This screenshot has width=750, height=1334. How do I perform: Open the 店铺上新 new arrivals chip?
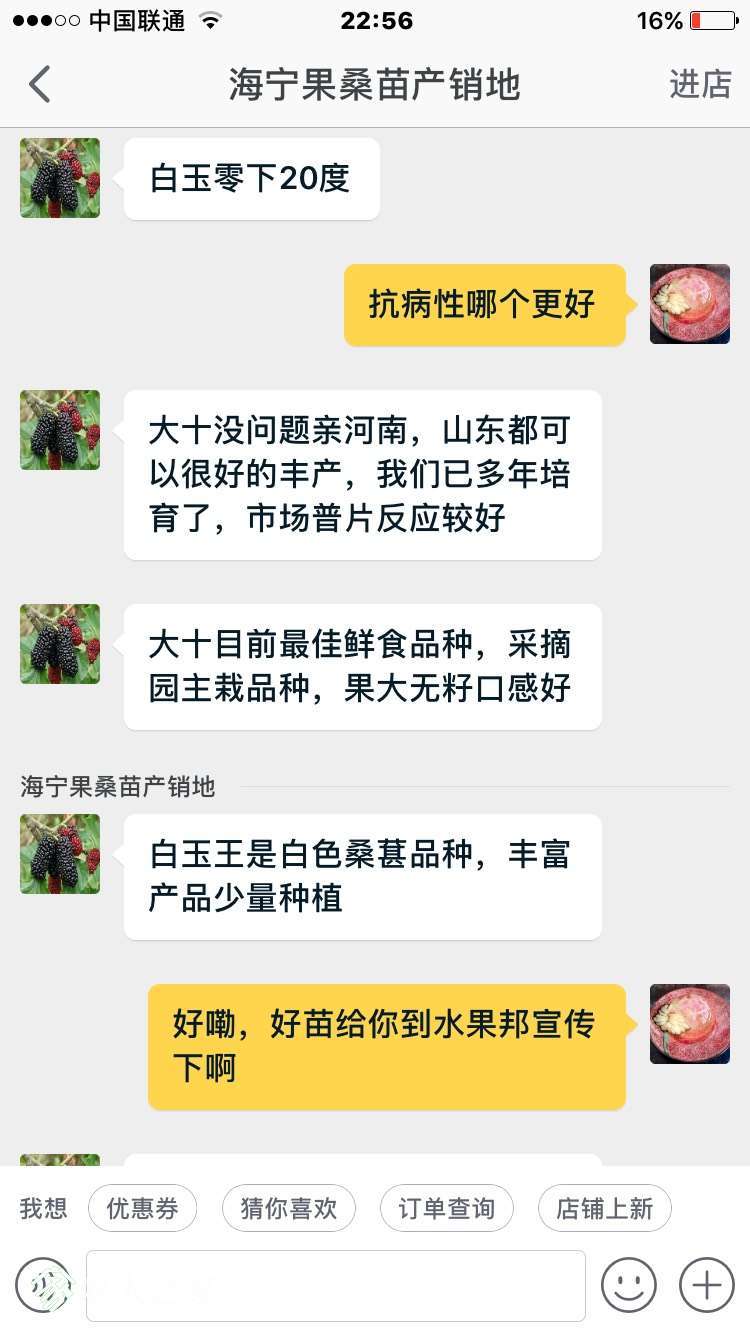tap(605, 1209)
